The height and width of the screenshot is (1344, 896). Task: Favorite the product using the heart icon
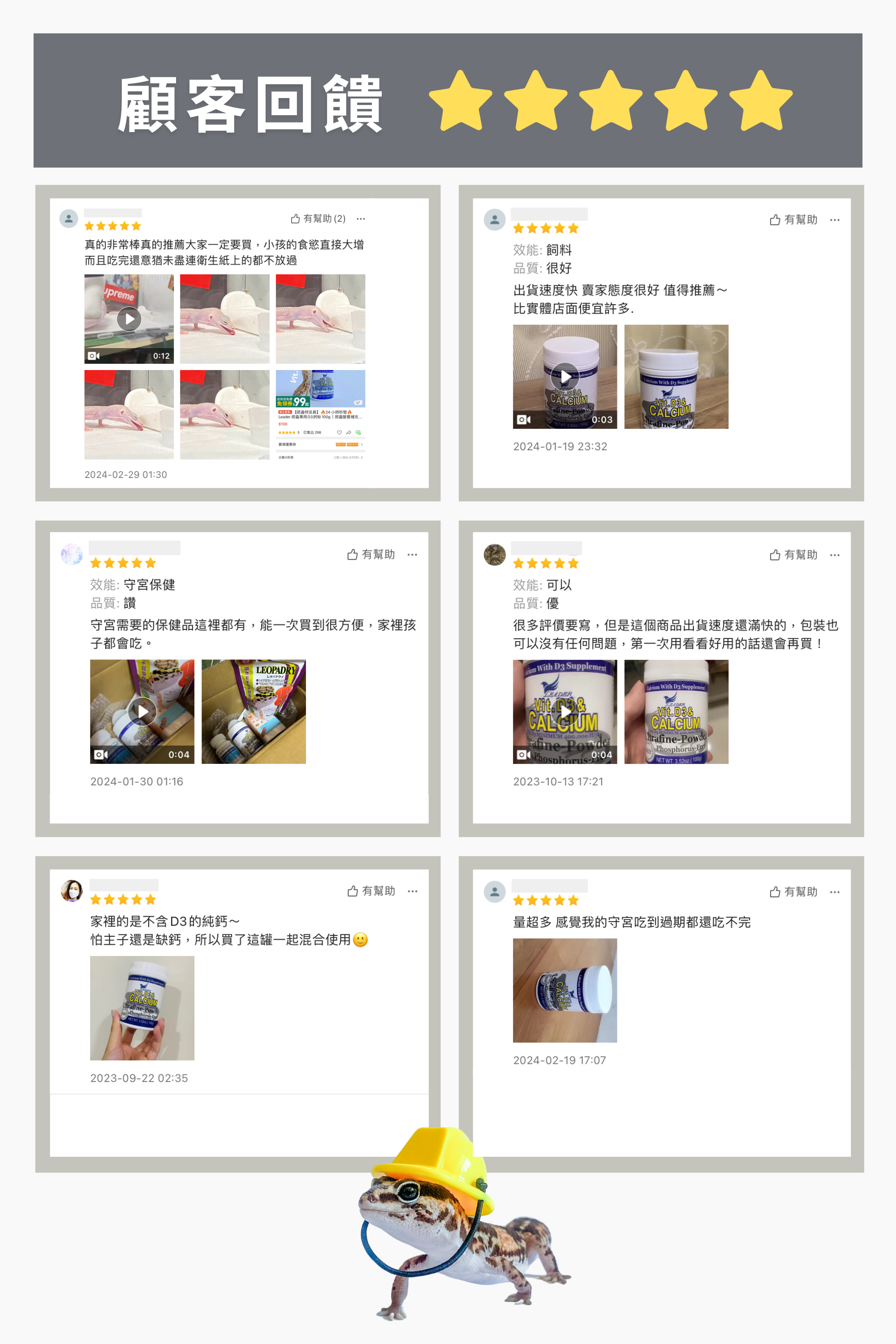[340, 433]
